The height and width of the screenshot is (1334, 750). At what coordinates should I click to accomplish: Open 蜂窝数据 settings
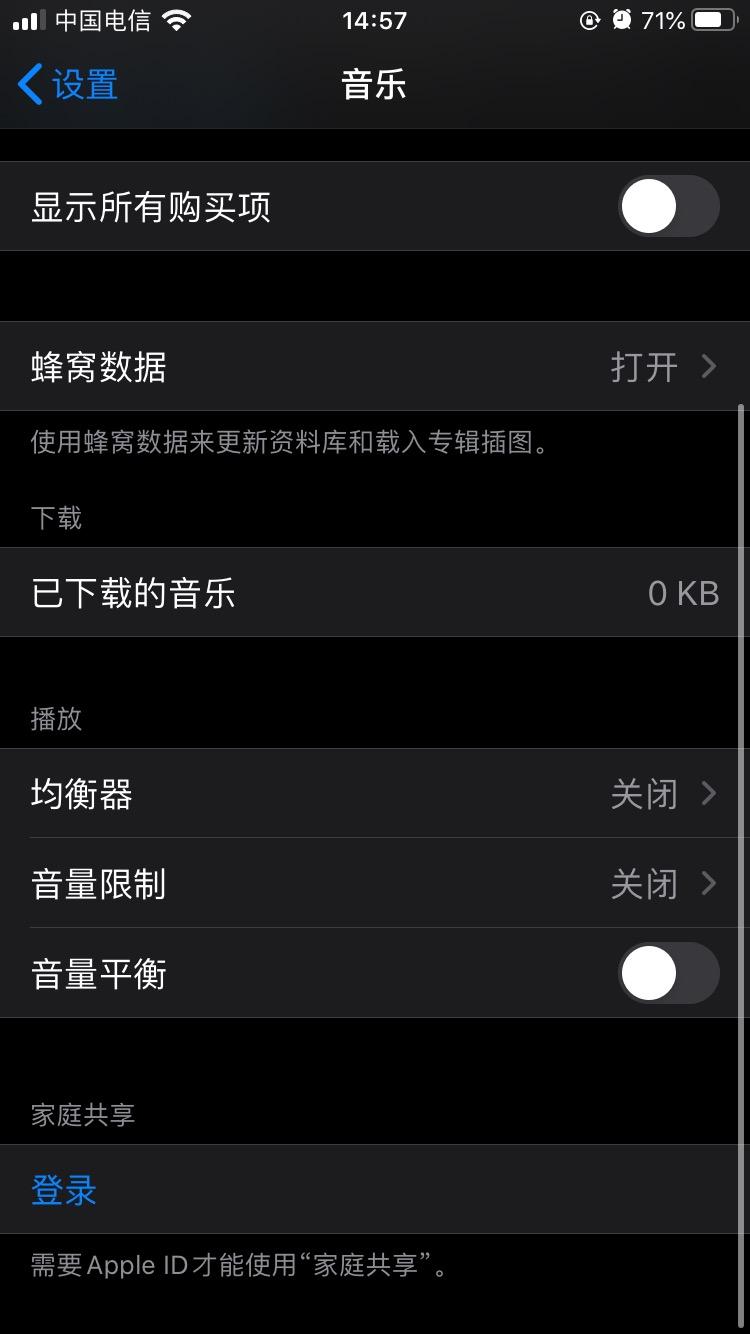(375, 367)
